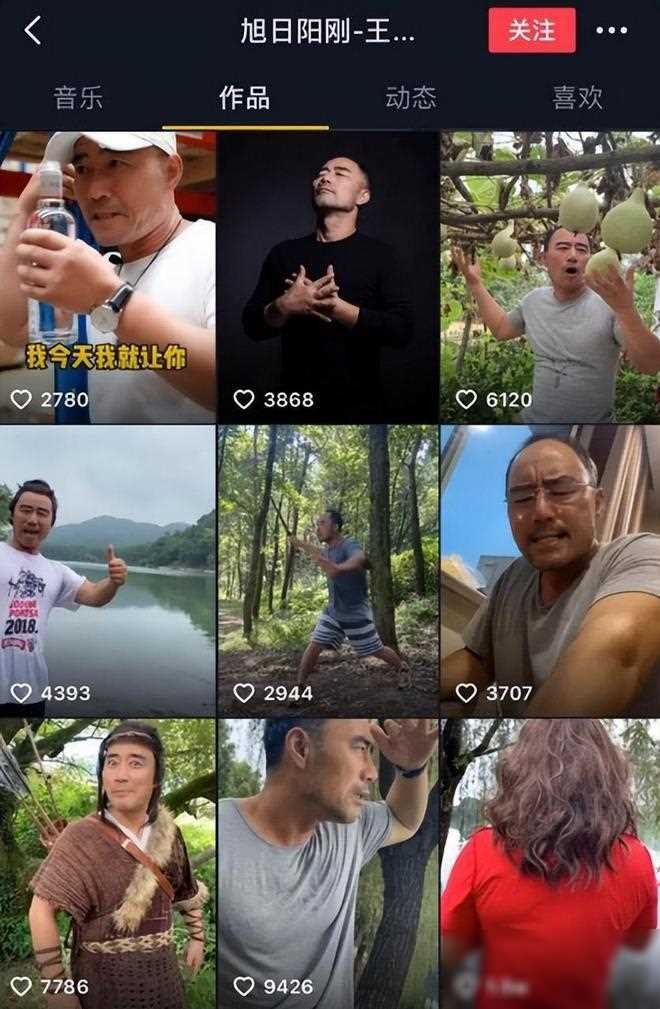Switch to the 动态 tab
The width and height of the screenshot is (660, 1009).
411,97
